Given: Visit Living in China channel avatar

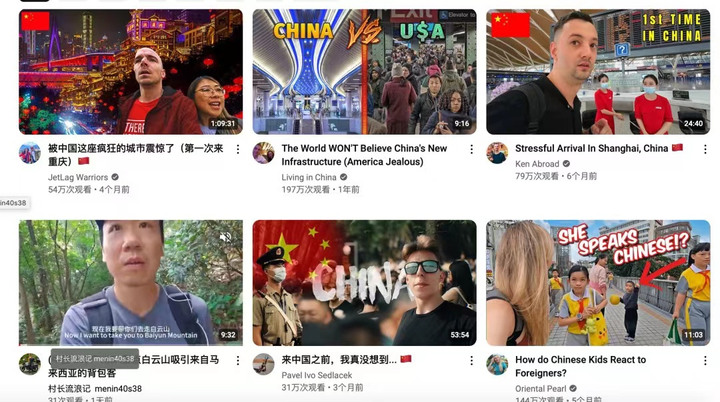Looking at the screenshot, I should tap(264, 153).
